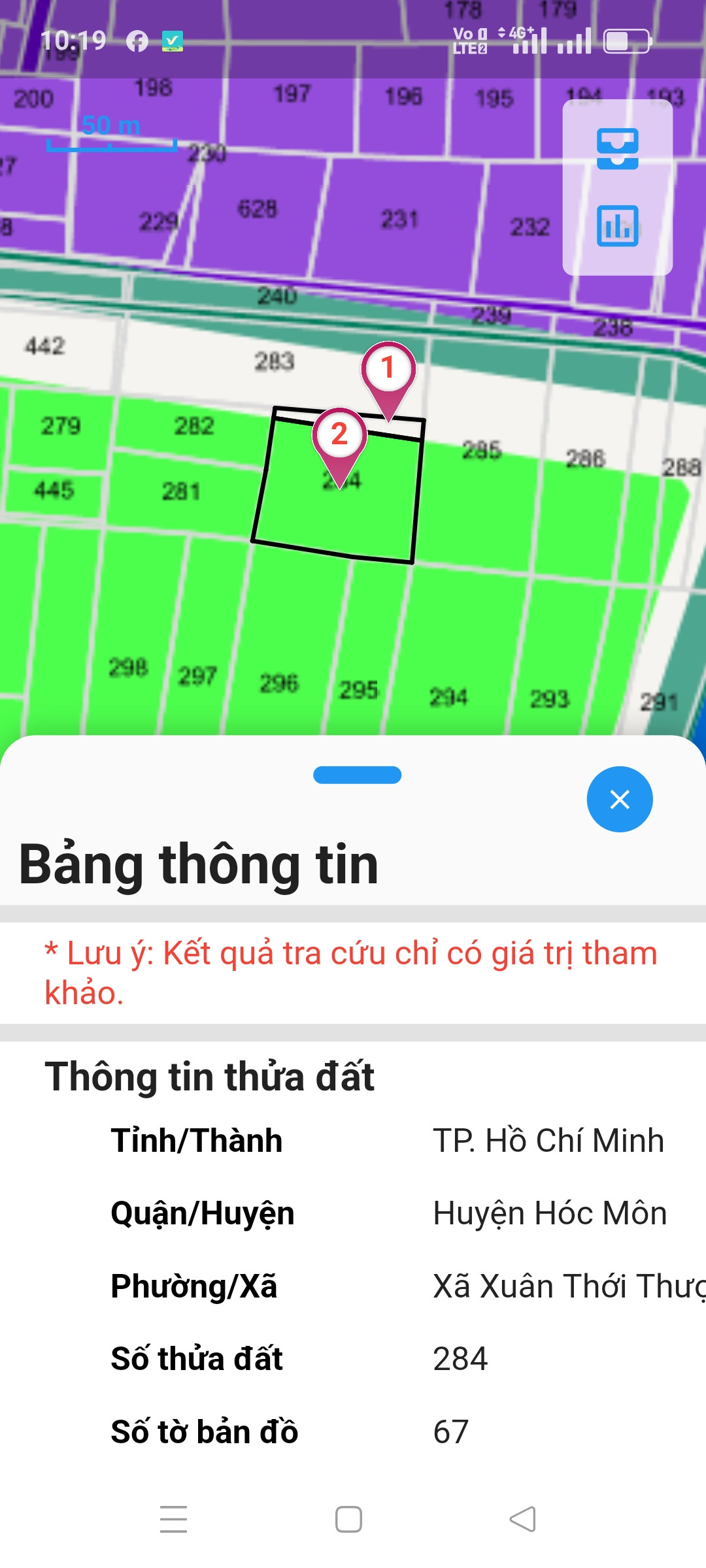The image size is (706, 1568).
Task: Open the chart statistics icon
Action: (617, 225)
